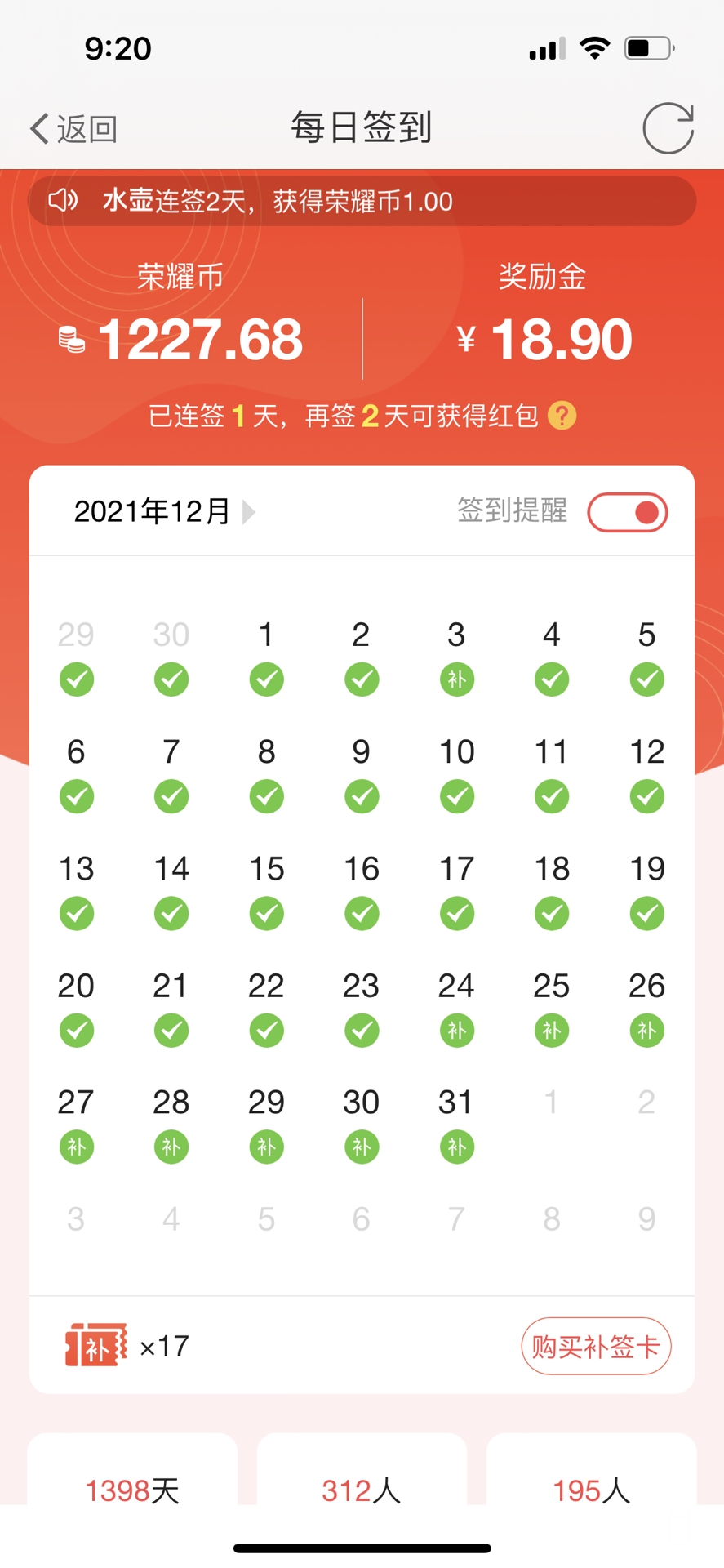Tap the 水壶 sign-in announcement banner
Viewport: 724px width, 1568px height.
pyautogui.click(x=362, y=201)
